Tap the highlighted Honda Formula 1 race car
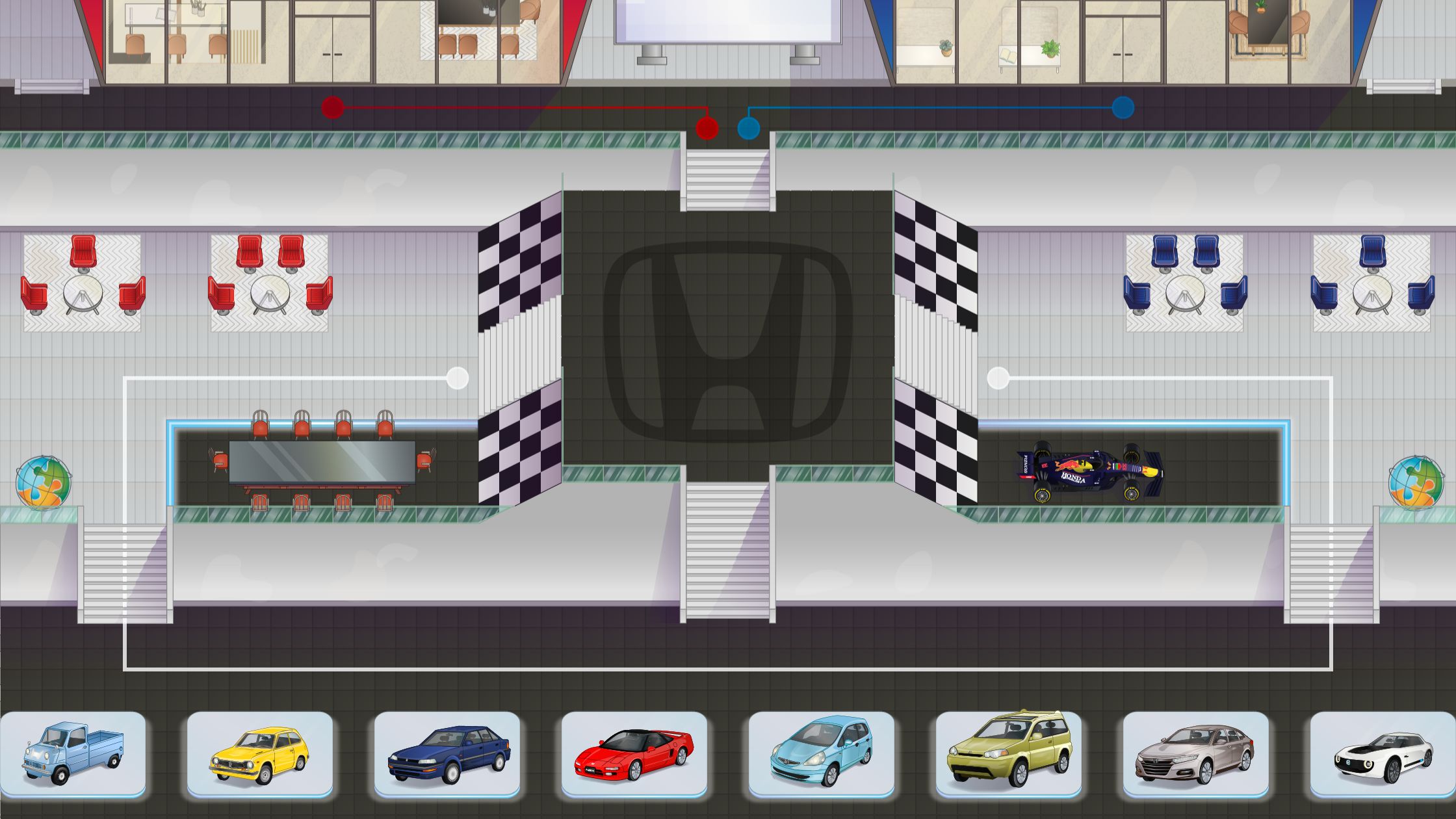Screen dimensions: 1456x819 pyautogui.click(x=1090, y=473)
